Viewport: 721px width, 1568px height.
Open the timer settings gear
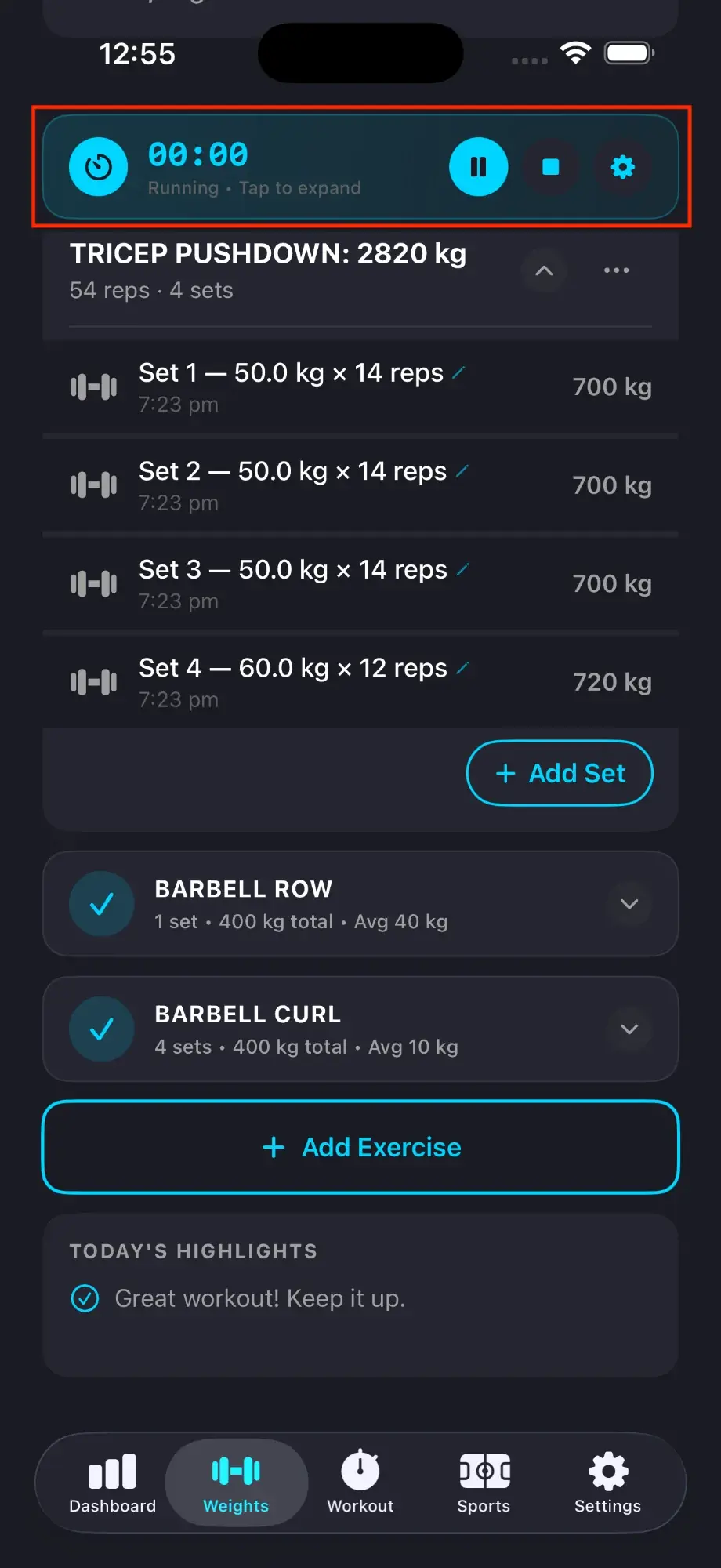(622, 166)
